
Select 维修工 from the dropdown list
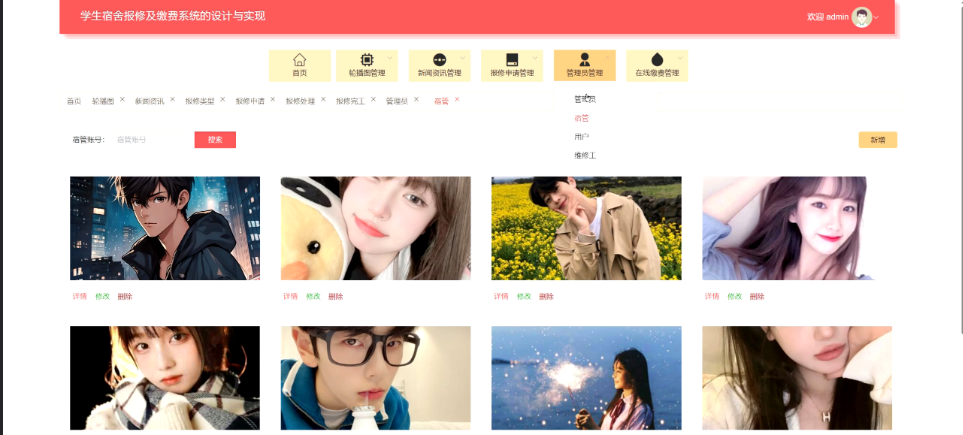tap(585, 156)
